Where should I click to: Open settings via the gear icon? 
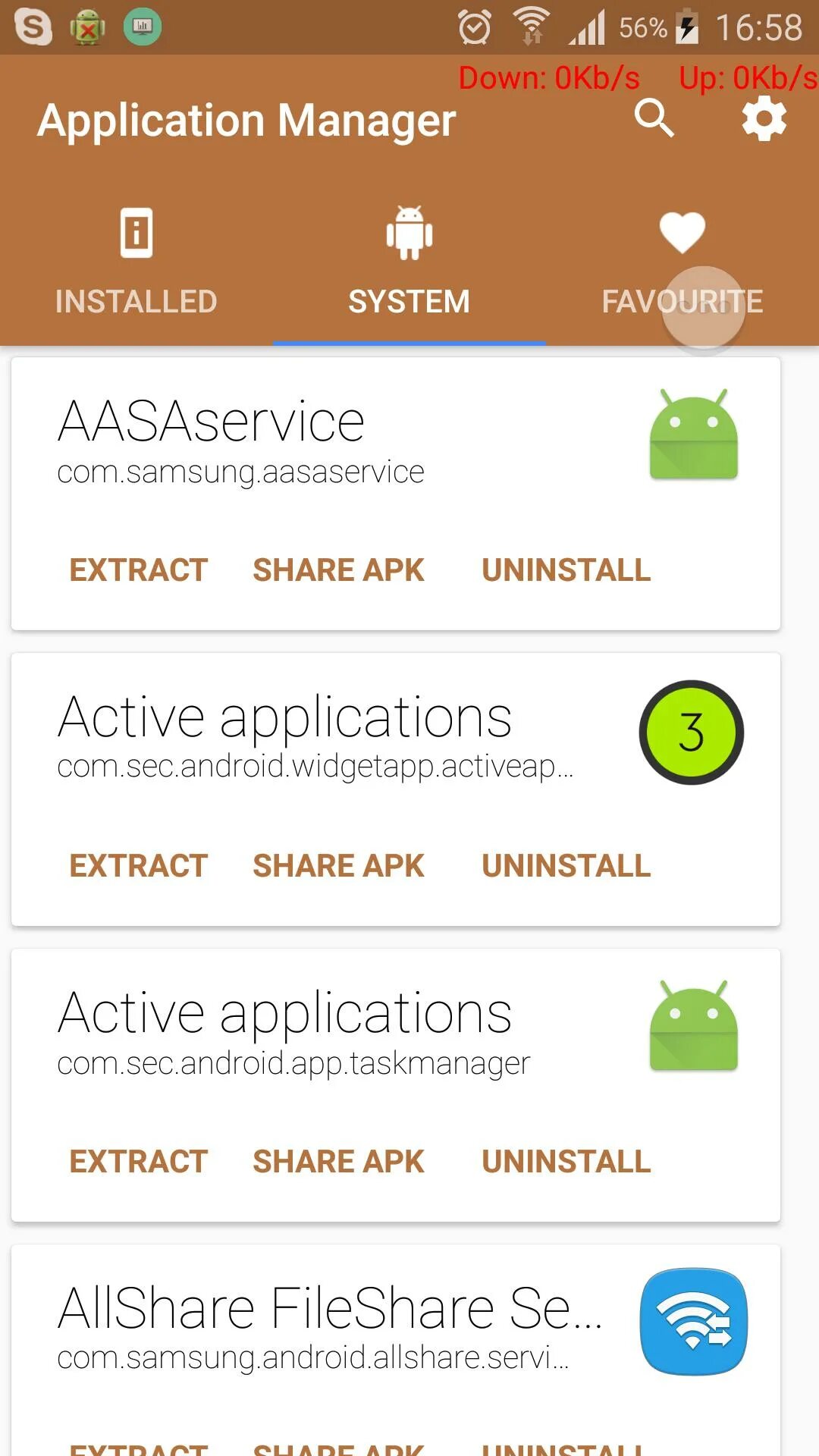pyautogui.click(x=764, y=119)
